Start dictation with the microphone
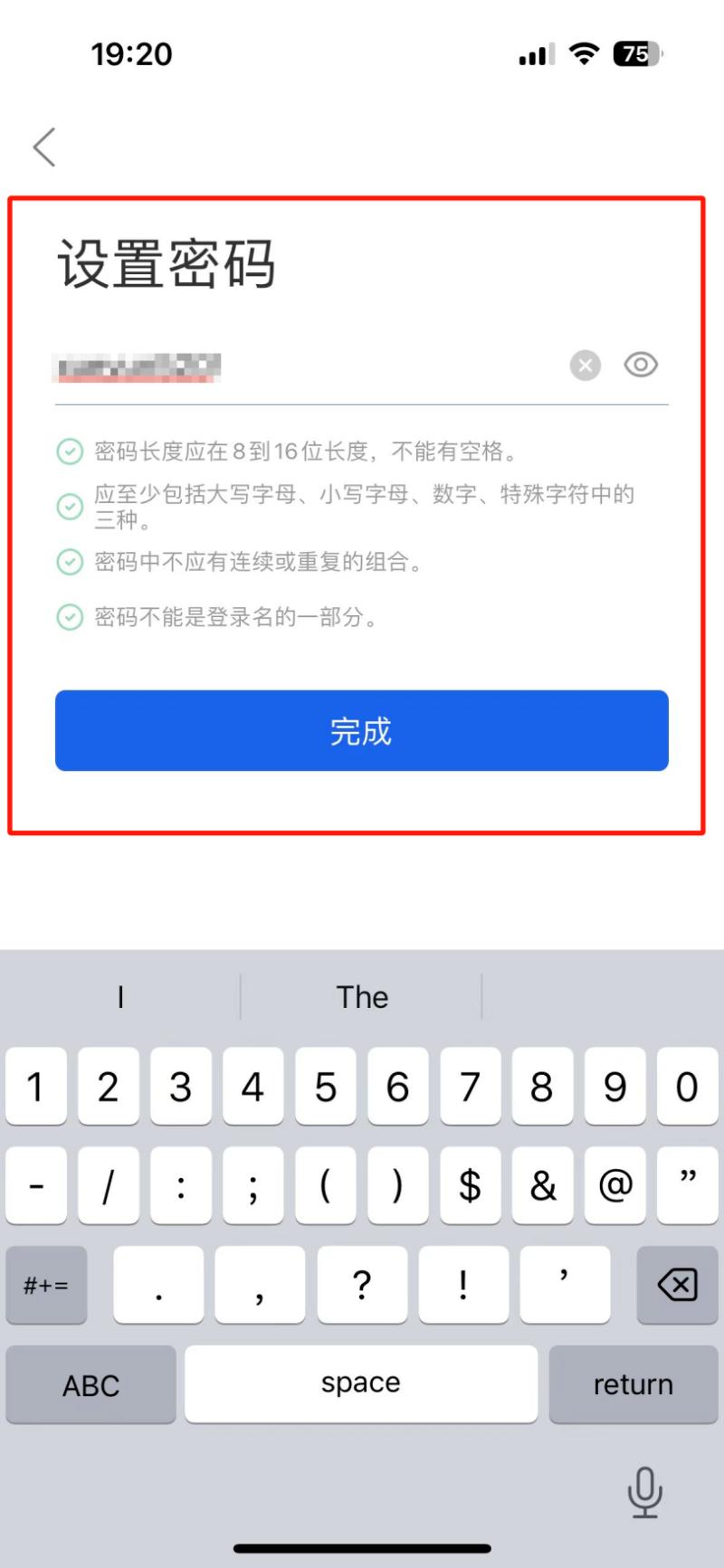 point(644,1491)
